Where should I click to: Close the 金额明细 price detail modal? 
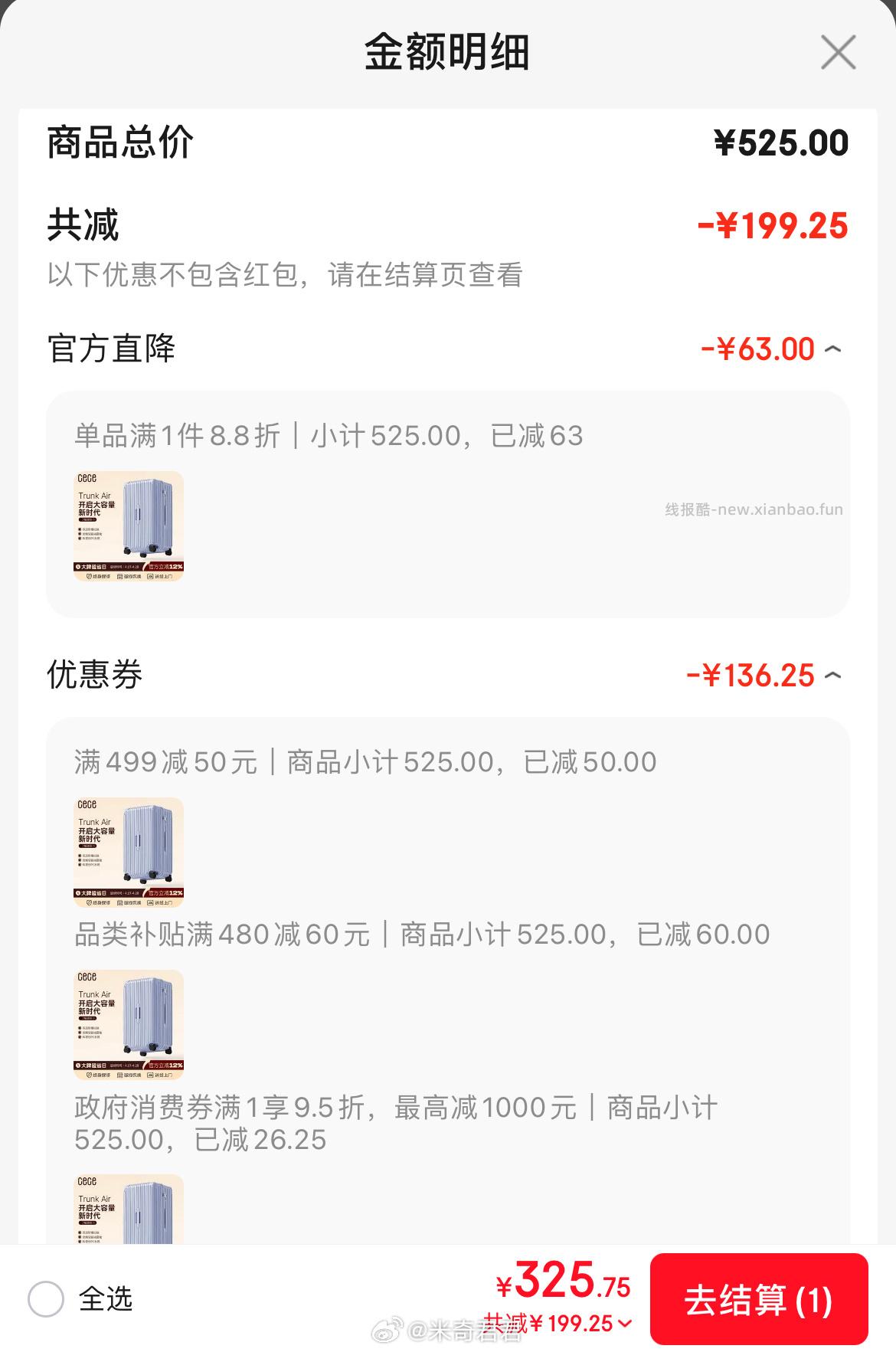838,52
